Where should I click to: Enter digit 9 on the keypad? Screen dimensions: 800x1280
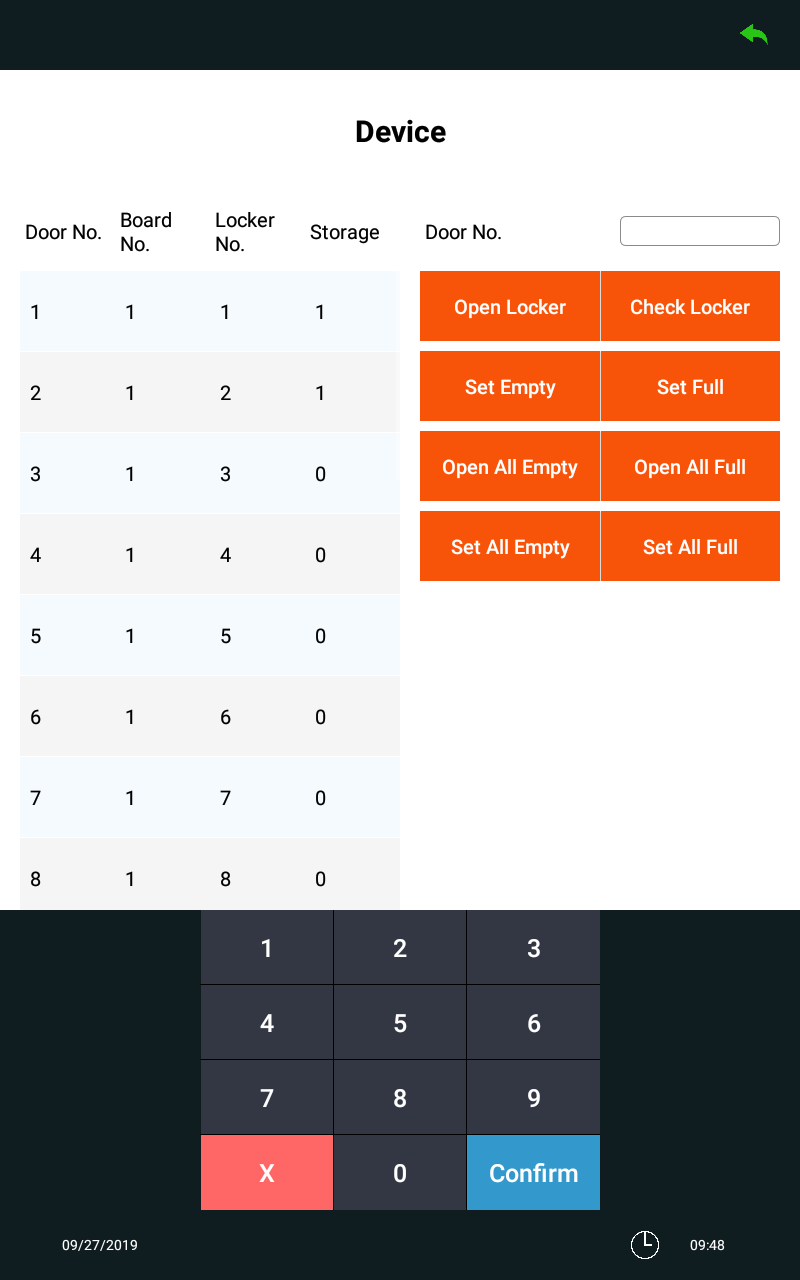[534, 1098]
